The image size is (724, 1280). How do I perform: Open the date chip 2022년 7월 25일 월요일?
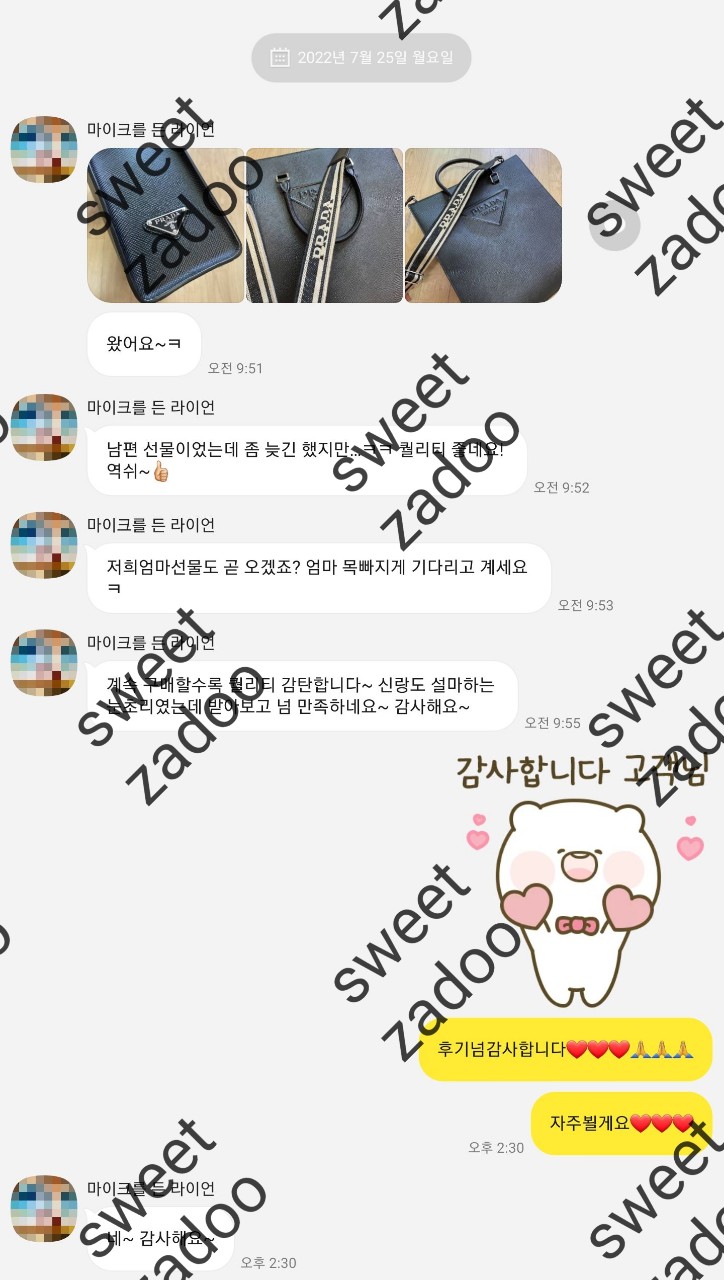pos(361,57)
